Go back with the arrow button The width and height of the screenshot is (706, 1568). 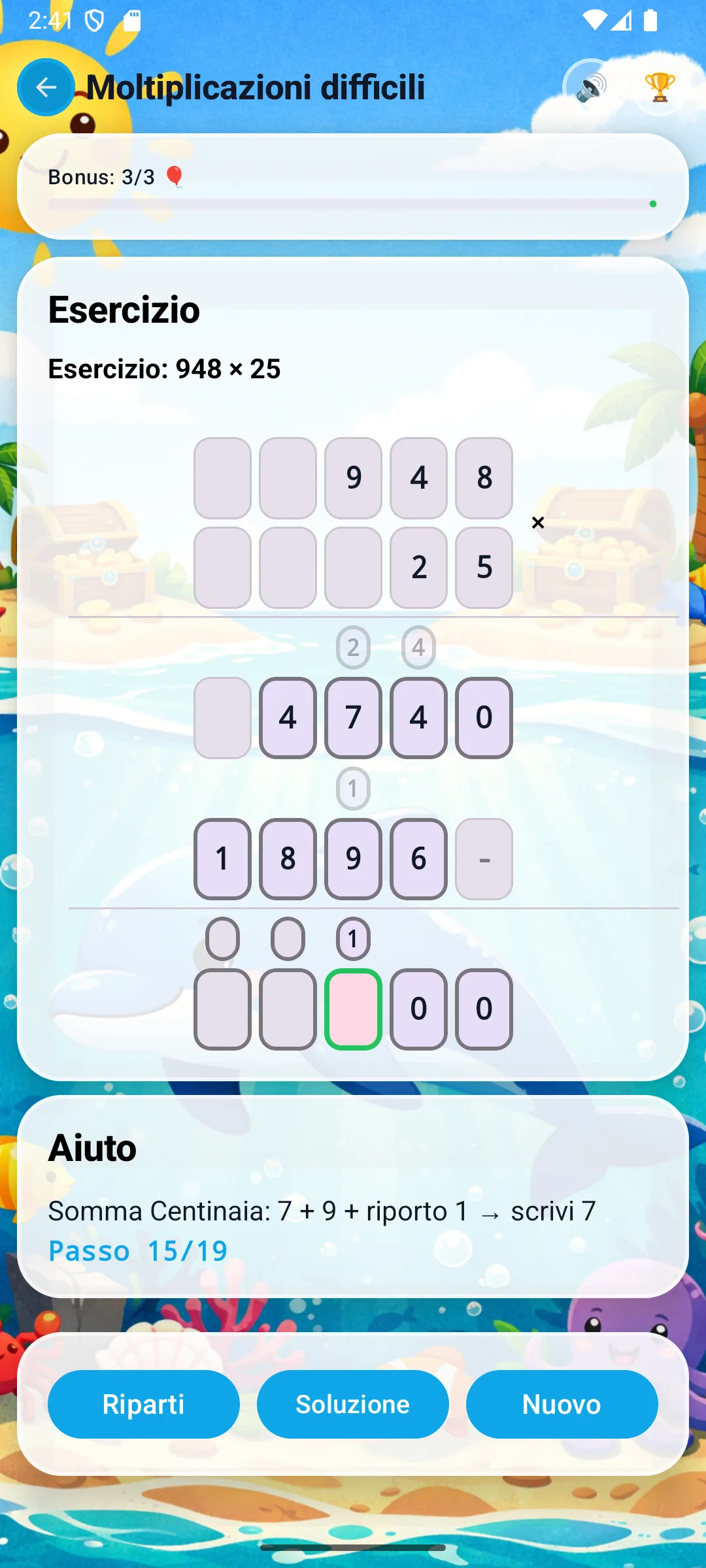coord(46,87)
